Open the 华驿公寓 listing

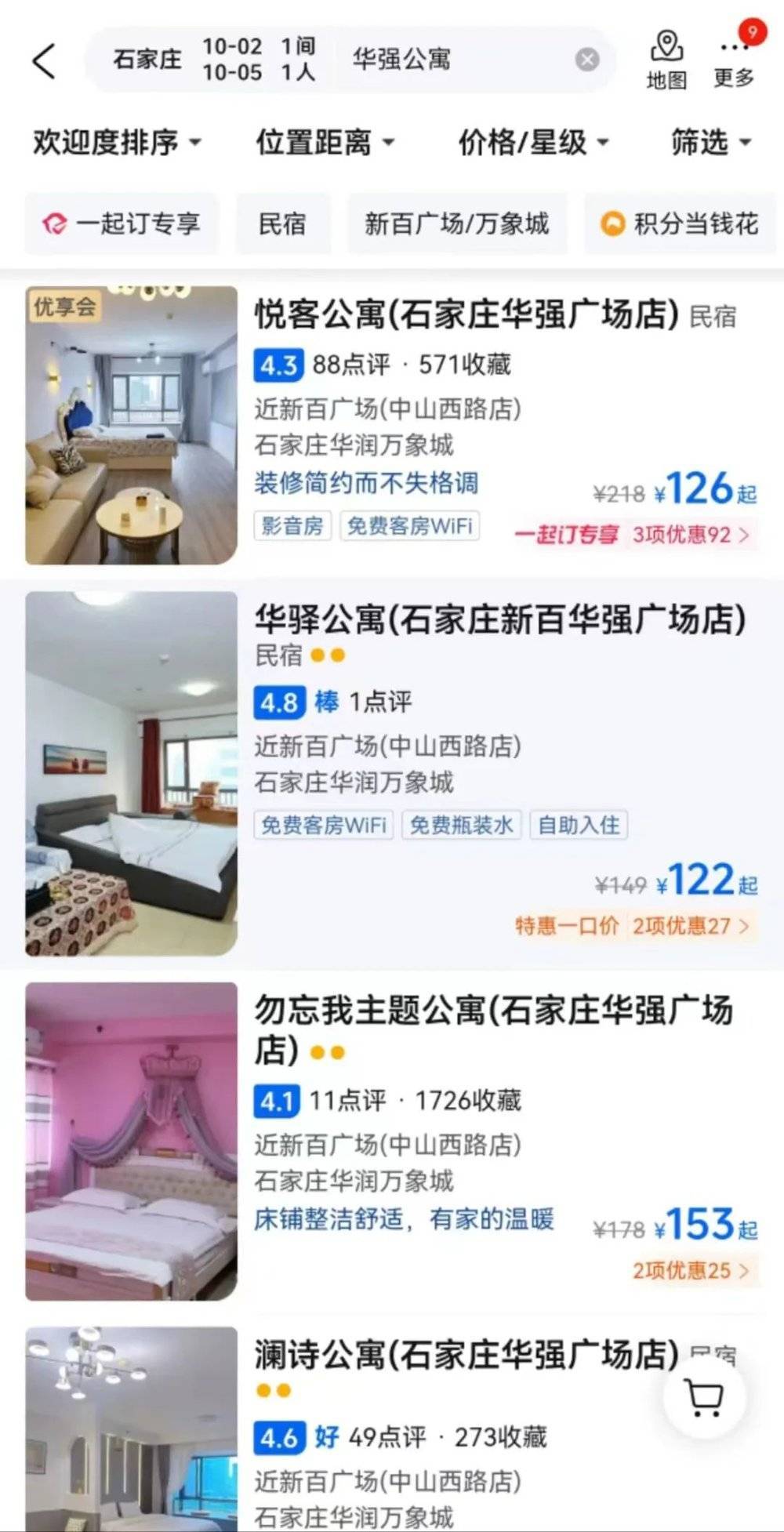pos(499,620)
